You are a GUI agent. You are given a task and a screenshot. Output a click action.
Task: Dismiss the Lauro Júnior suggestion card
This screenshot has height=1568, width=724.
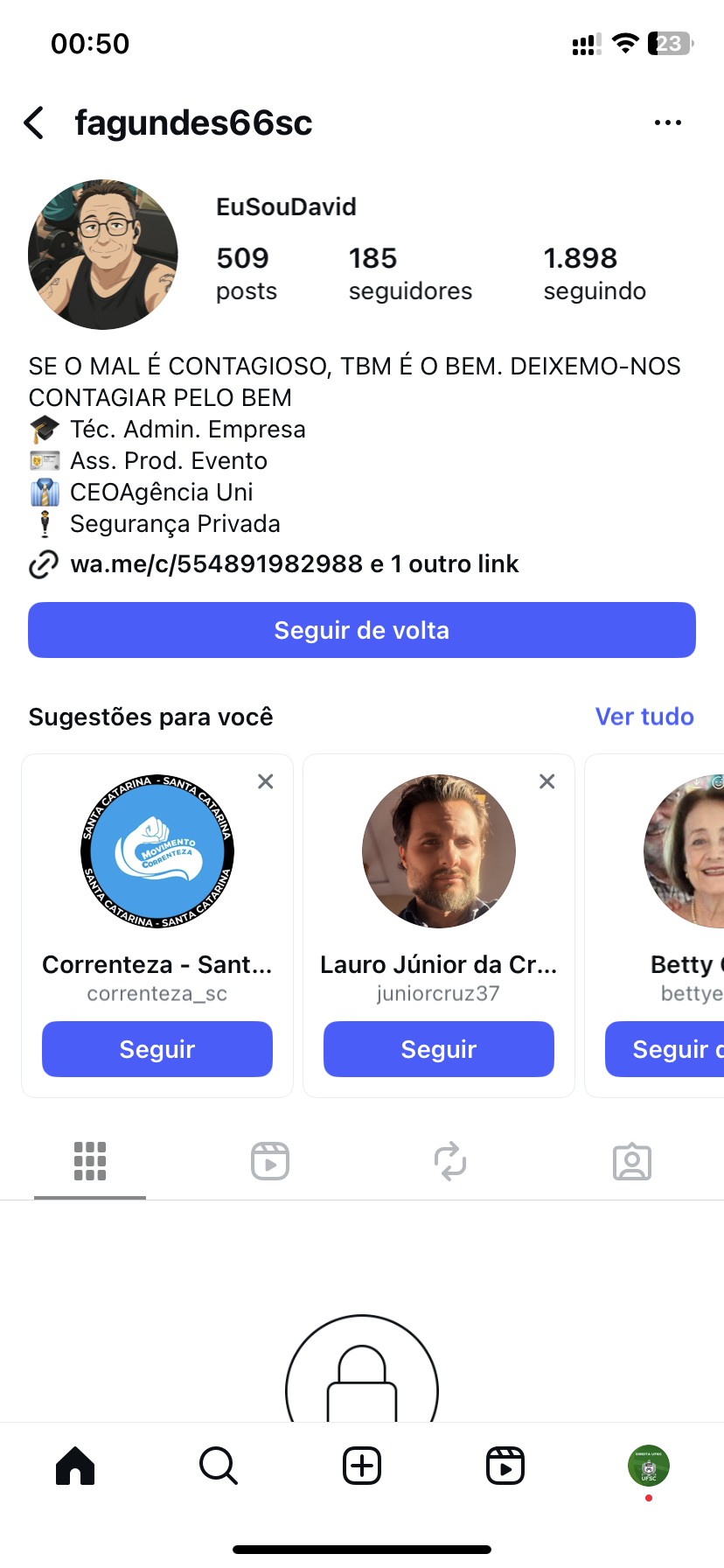[547, 781]
